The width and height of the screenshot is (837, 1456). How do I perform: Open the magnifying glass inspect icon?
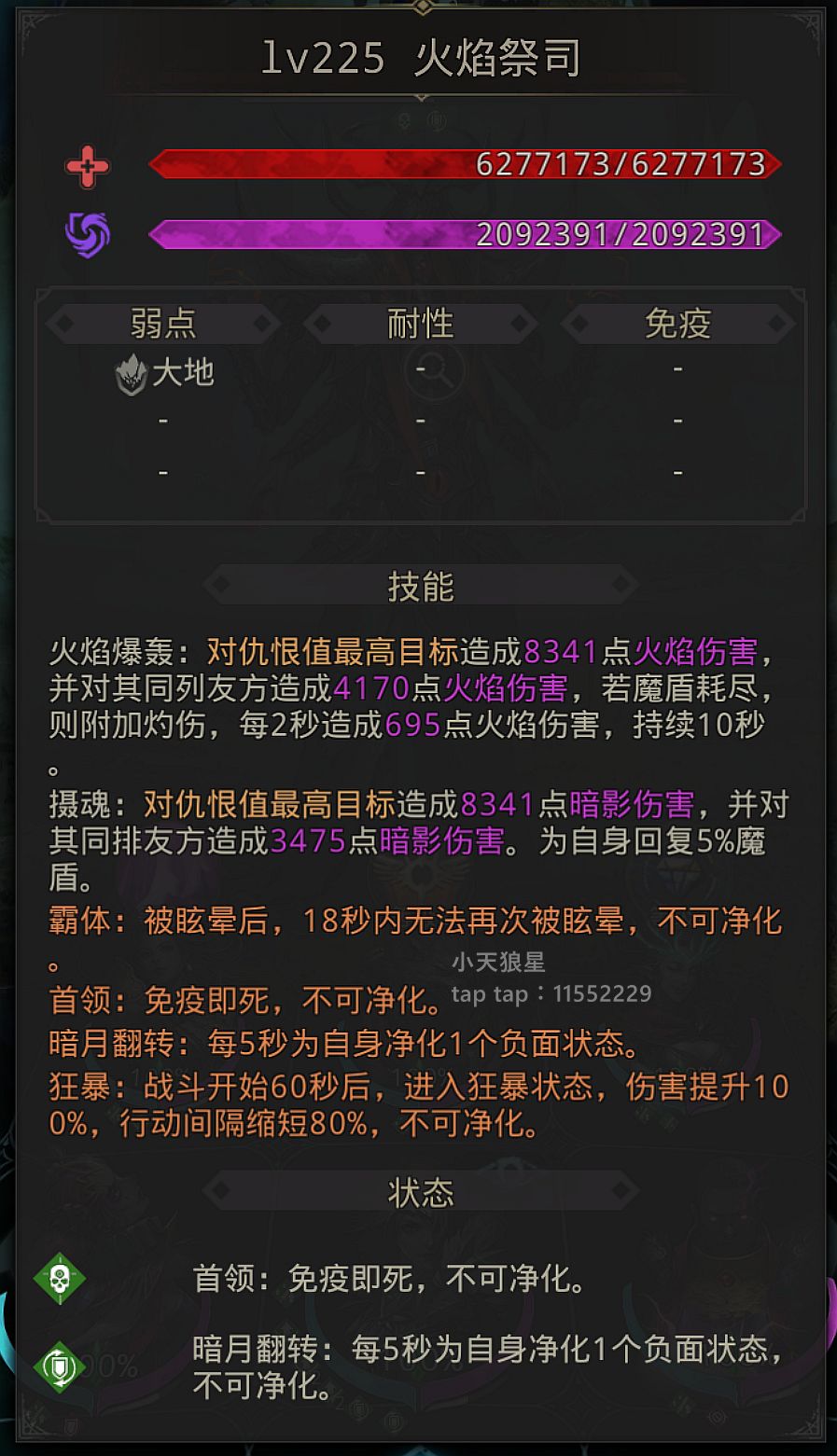click(x=434, y=370)
